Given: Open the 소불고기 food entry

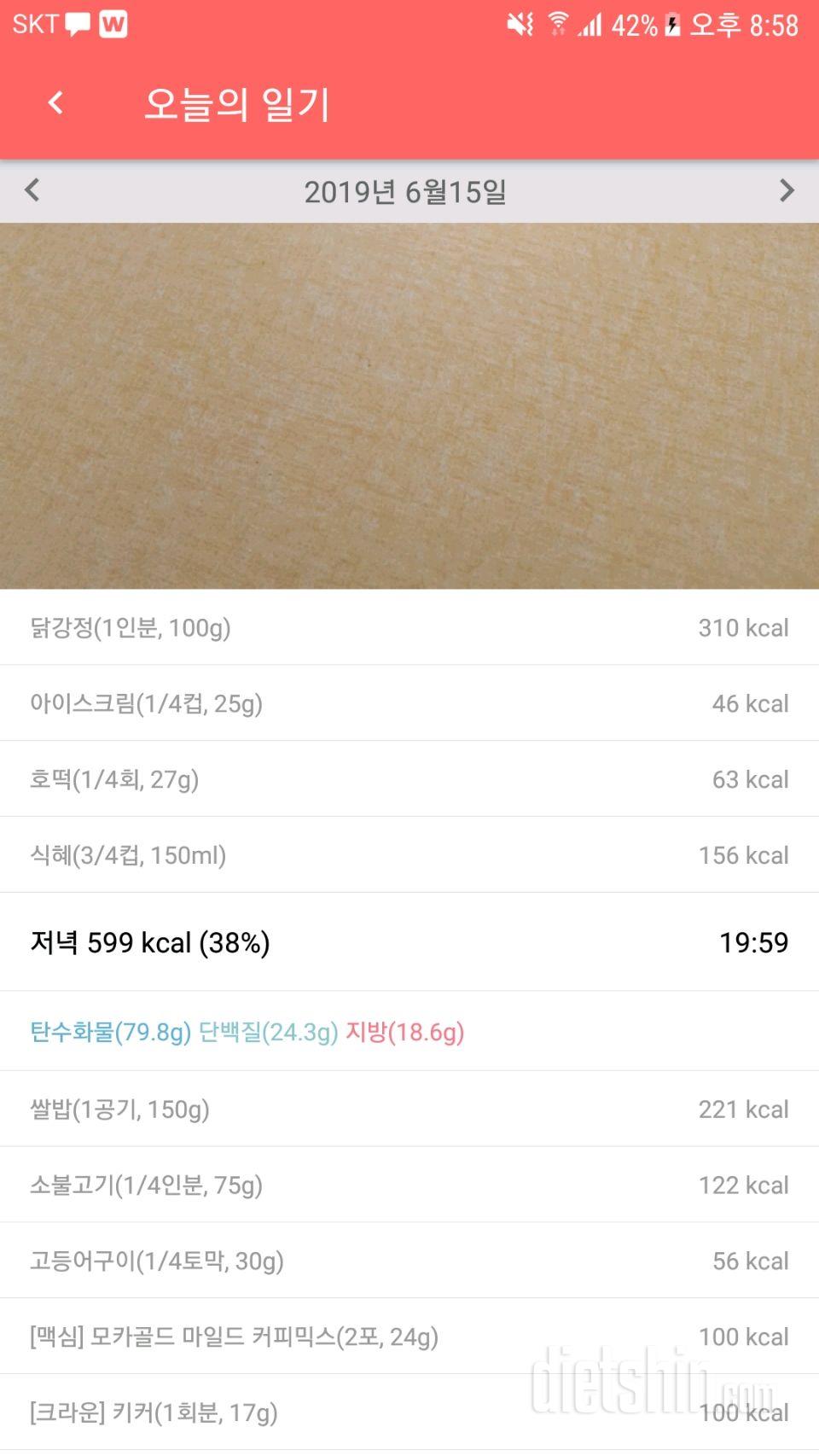Looking at the screenshot, I should coord(409,1185).
